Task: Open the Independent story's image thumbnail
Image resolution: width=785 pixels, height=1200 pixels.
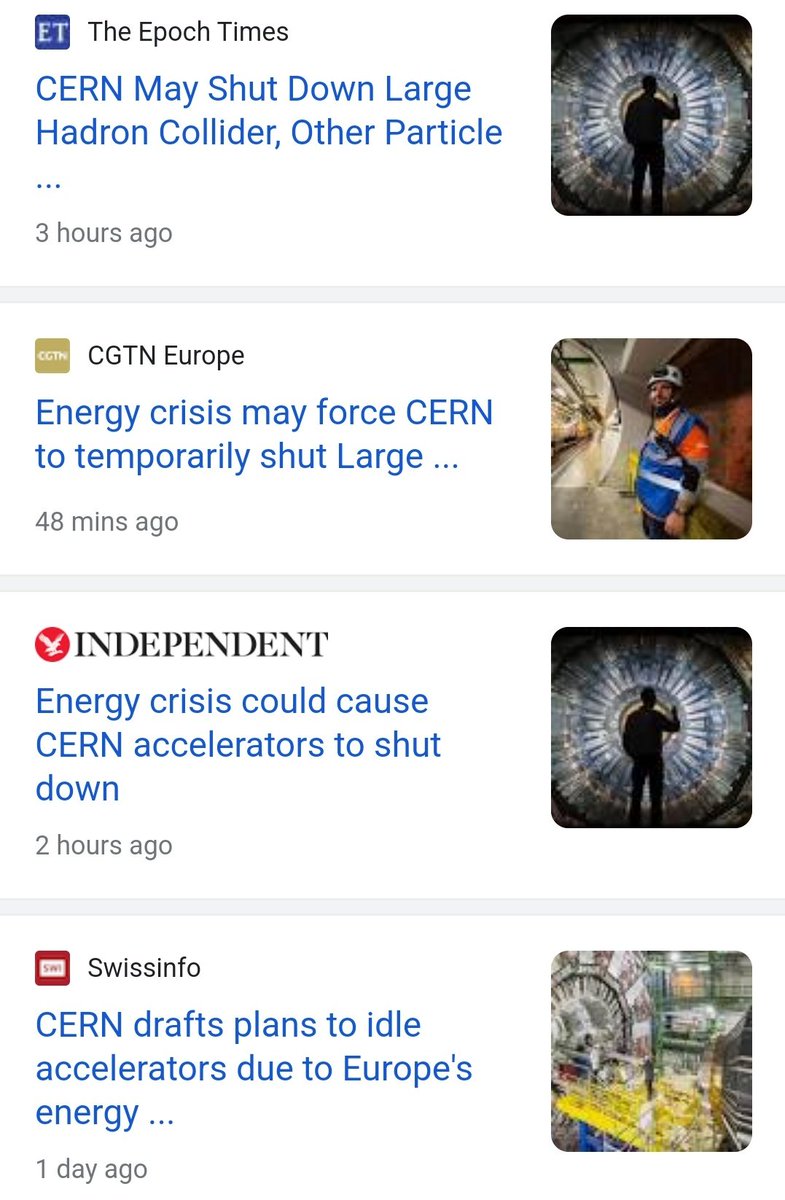Action: (651, 727)
